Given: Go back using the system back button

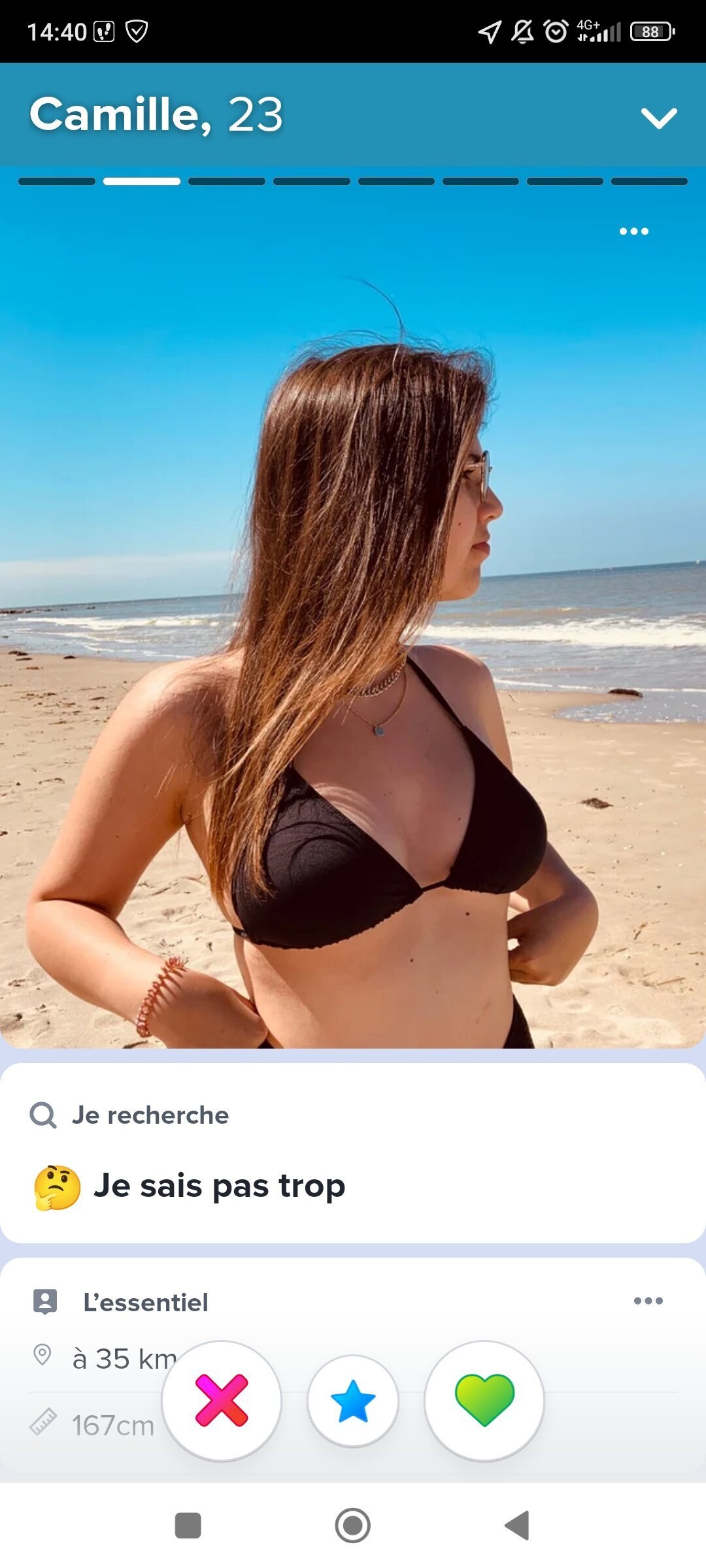Looking at the screenshot, I should 517,1526.
